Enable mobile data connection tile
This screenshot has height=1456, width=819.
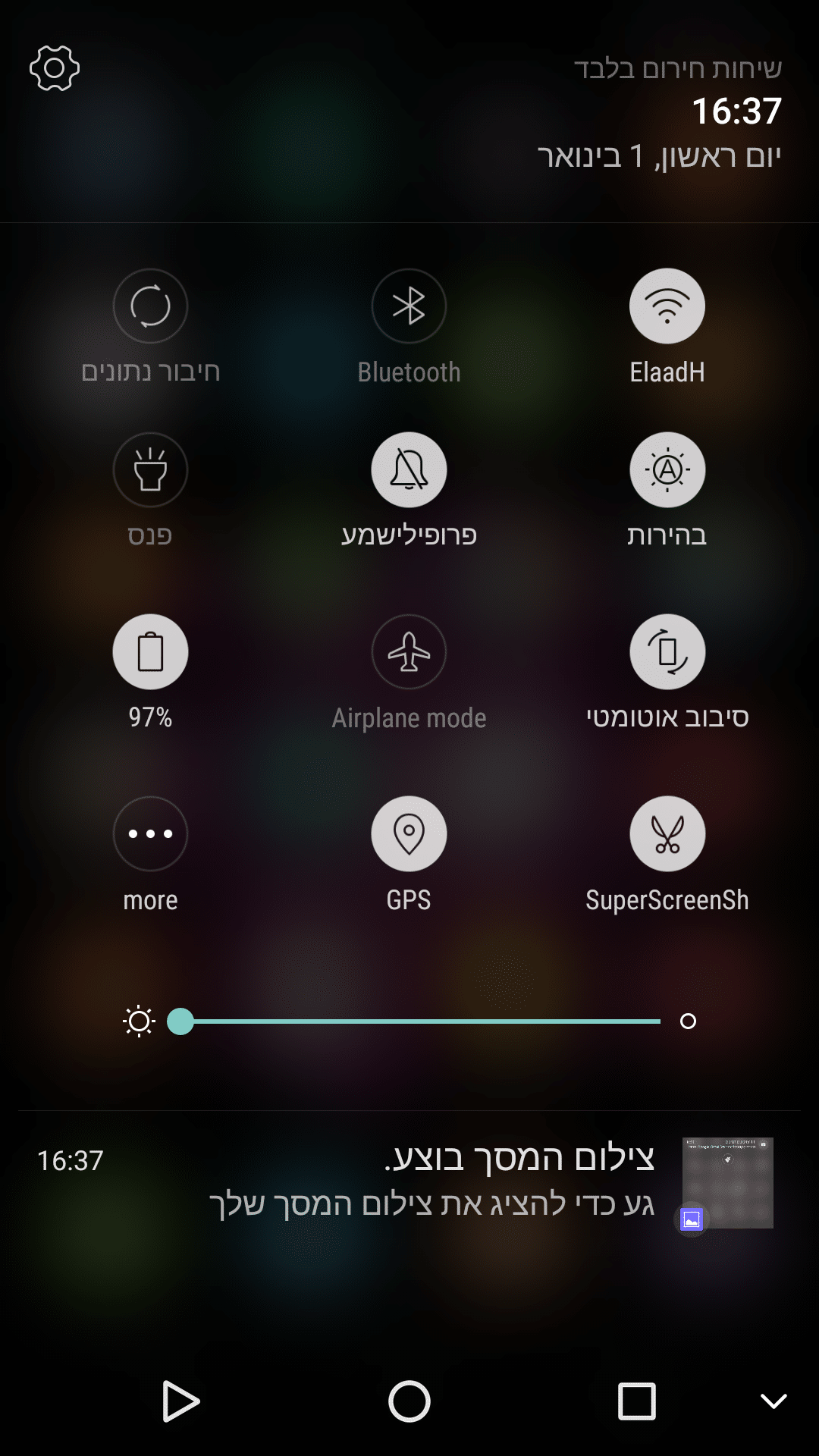(150, 306)
